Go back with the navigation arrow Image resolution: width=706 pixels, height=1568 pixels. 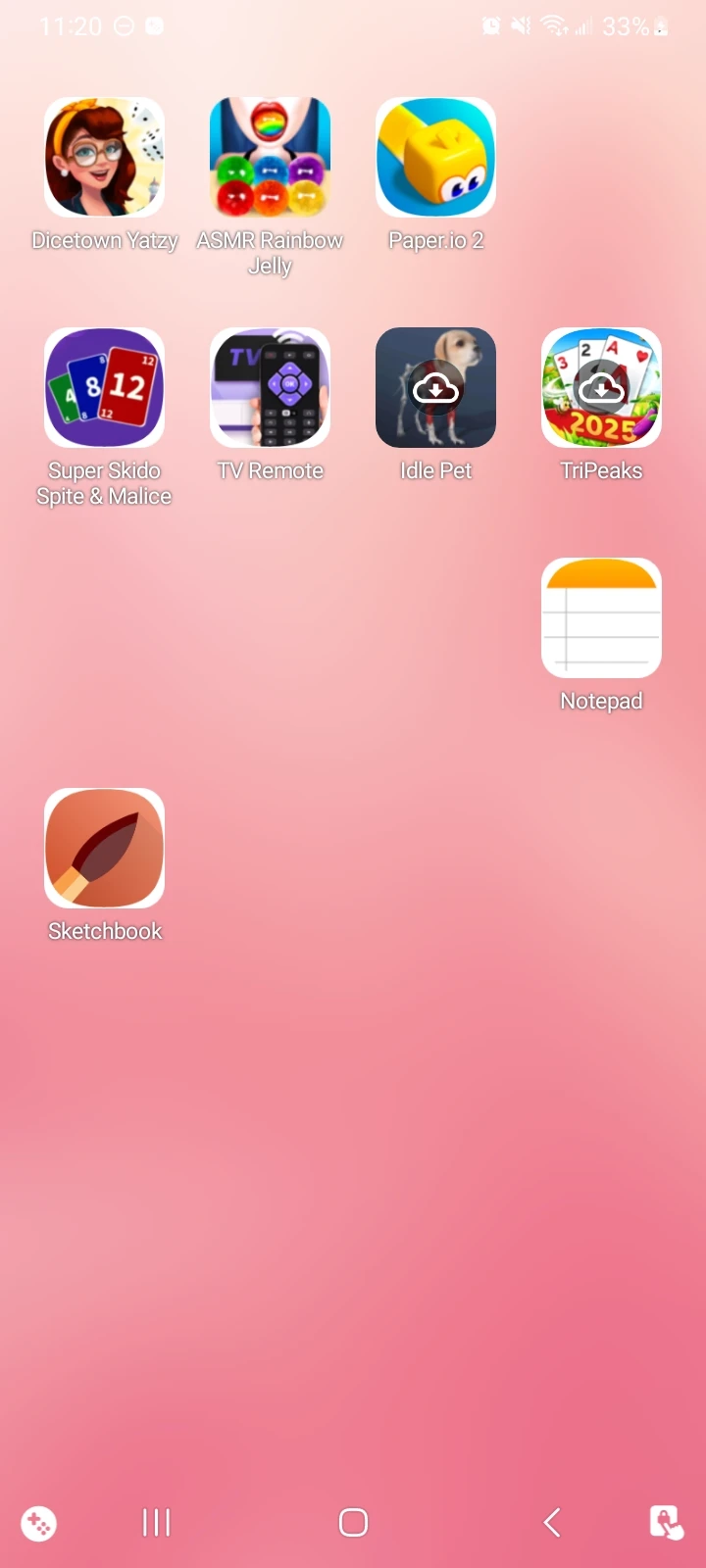[552, 1522]
